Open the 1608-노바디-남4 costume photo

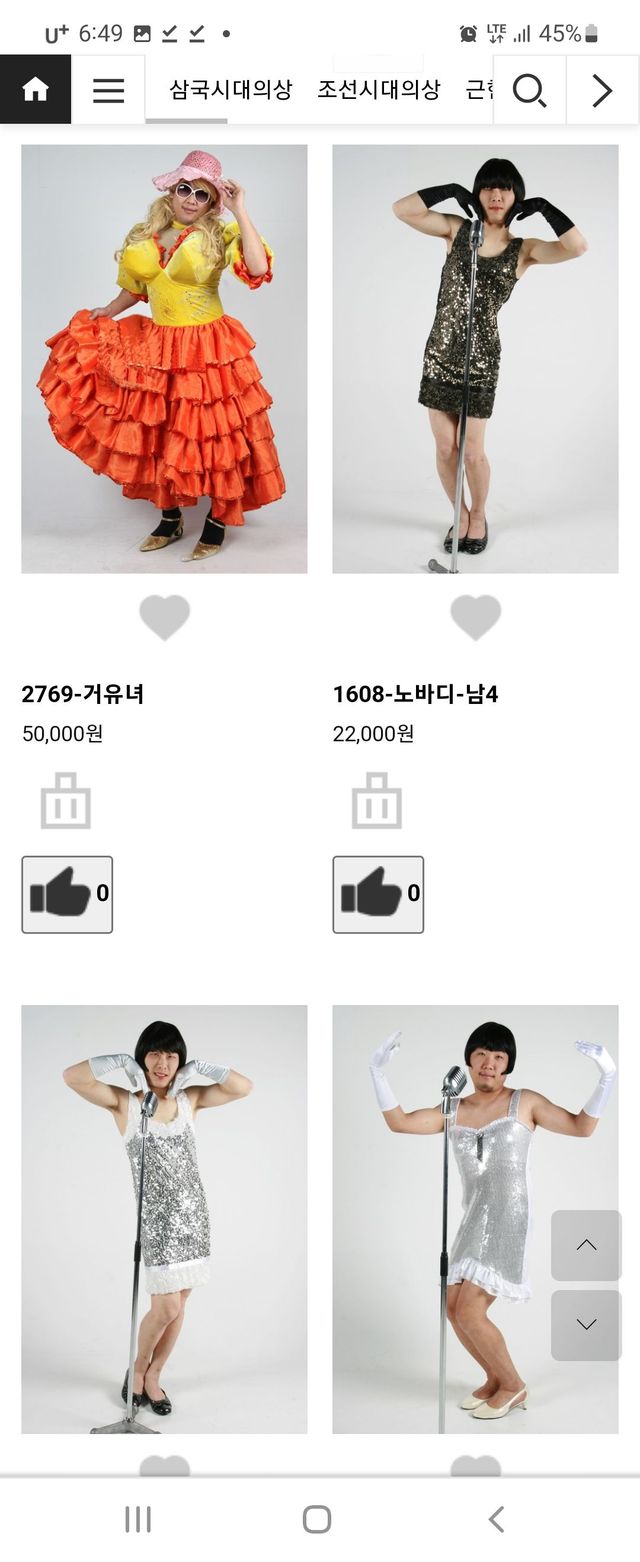(475, 358)
